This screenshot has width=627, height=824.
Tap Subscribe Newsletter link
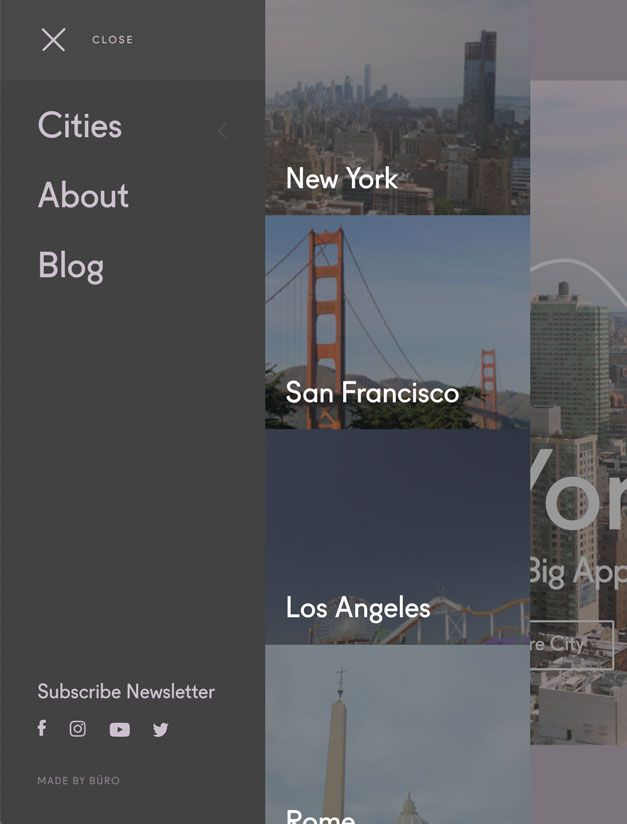pyautogui.click(x=126, y=691)
